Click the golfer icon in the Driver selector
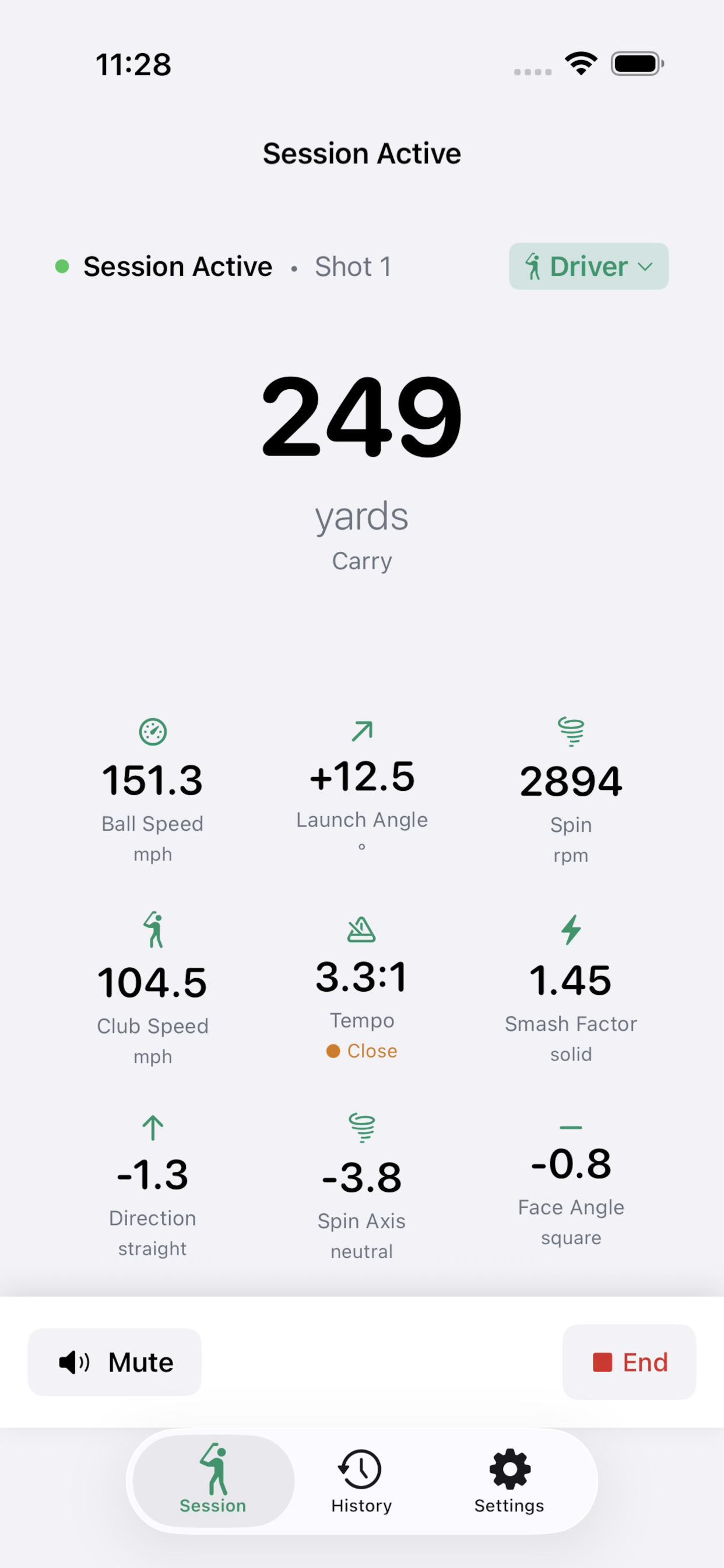Screen dimensions: 724x1568 pos(534,266)
